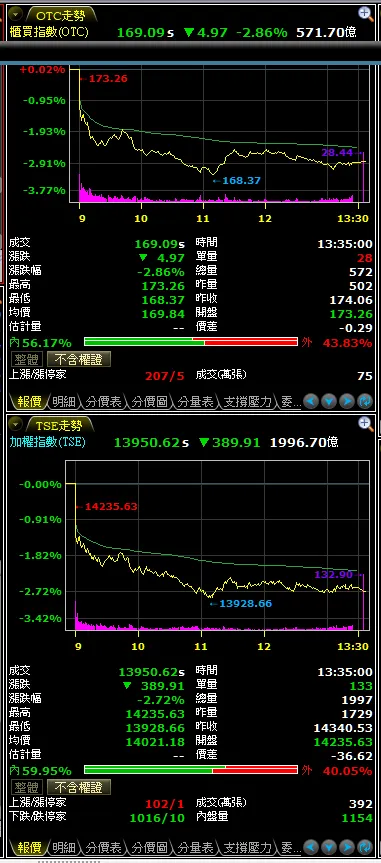Tap the left arrow icon in the TSE panel
The image size is (381, 863).
pyautogui.click(x=311, y=846)
